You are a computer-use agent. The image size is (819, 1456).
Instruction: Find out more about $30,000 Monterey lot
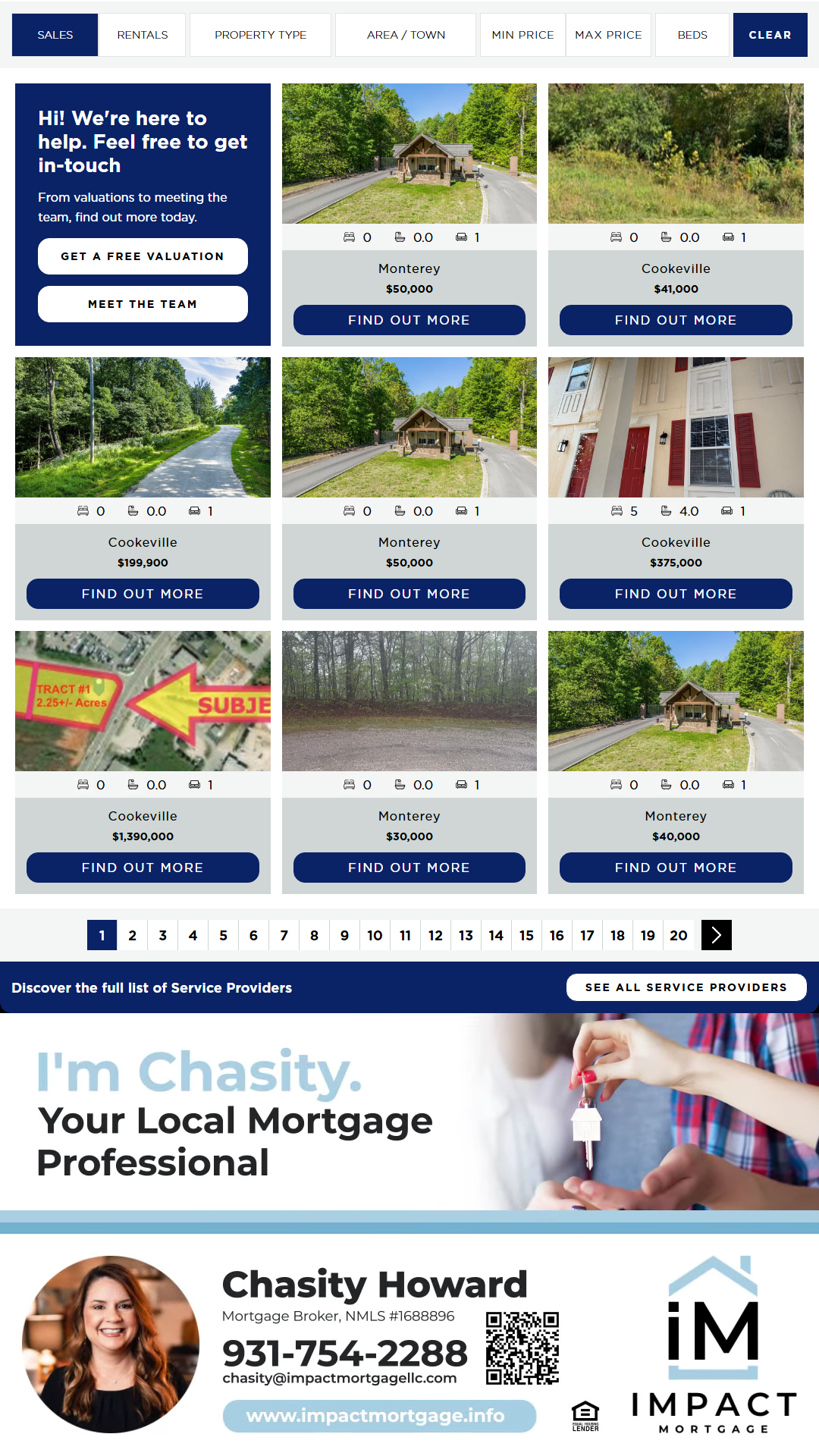tap(409, 868)
